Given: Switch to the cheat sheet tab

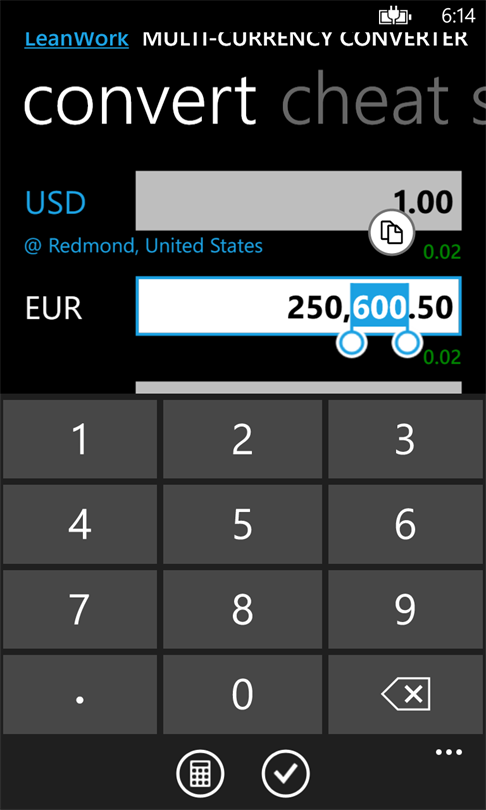Looking at the screenshot, I should (383, 101).
